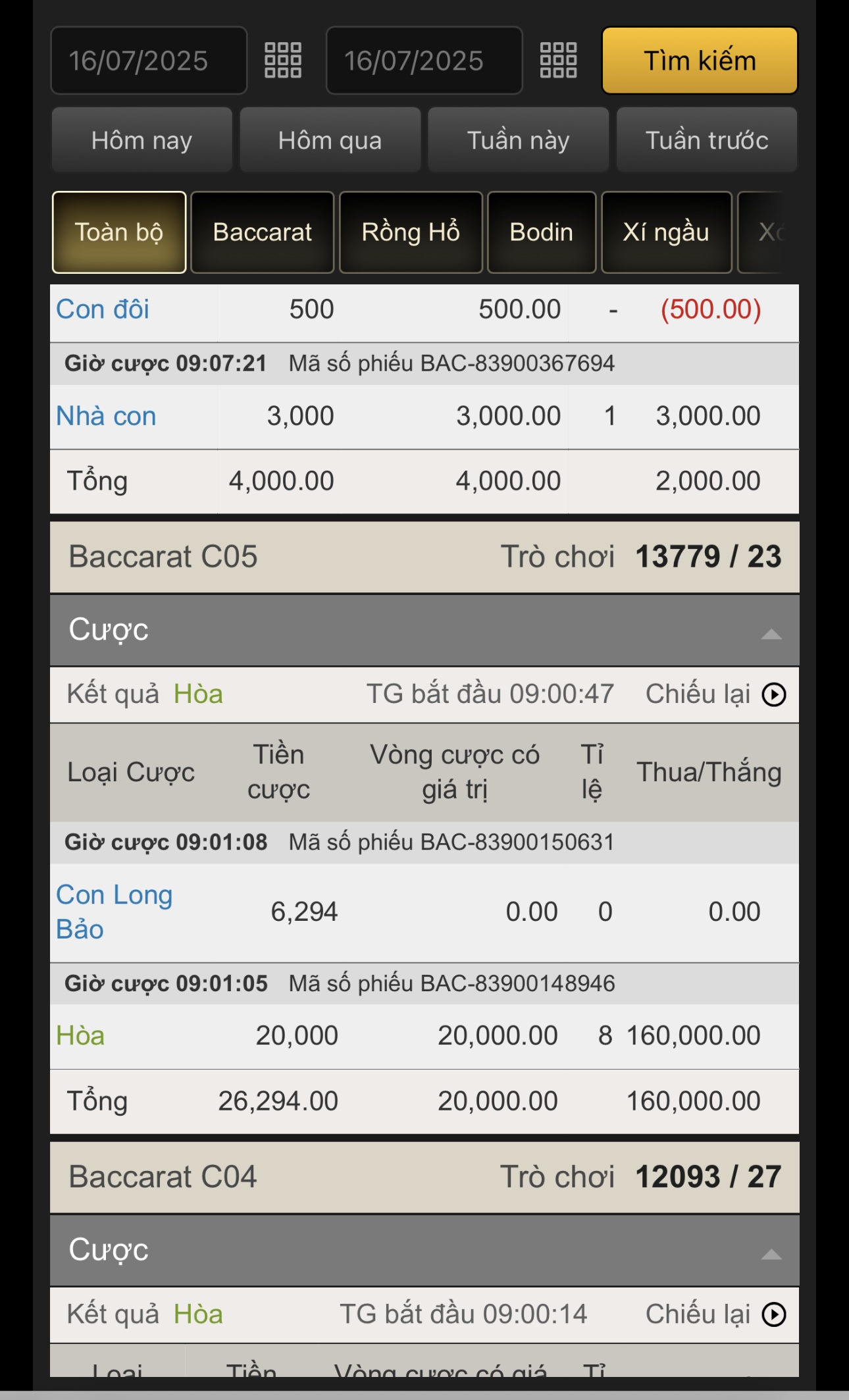Viewport: 849px width, 1400px height.
Task: Open the end date field
Action: pos(424,61)
